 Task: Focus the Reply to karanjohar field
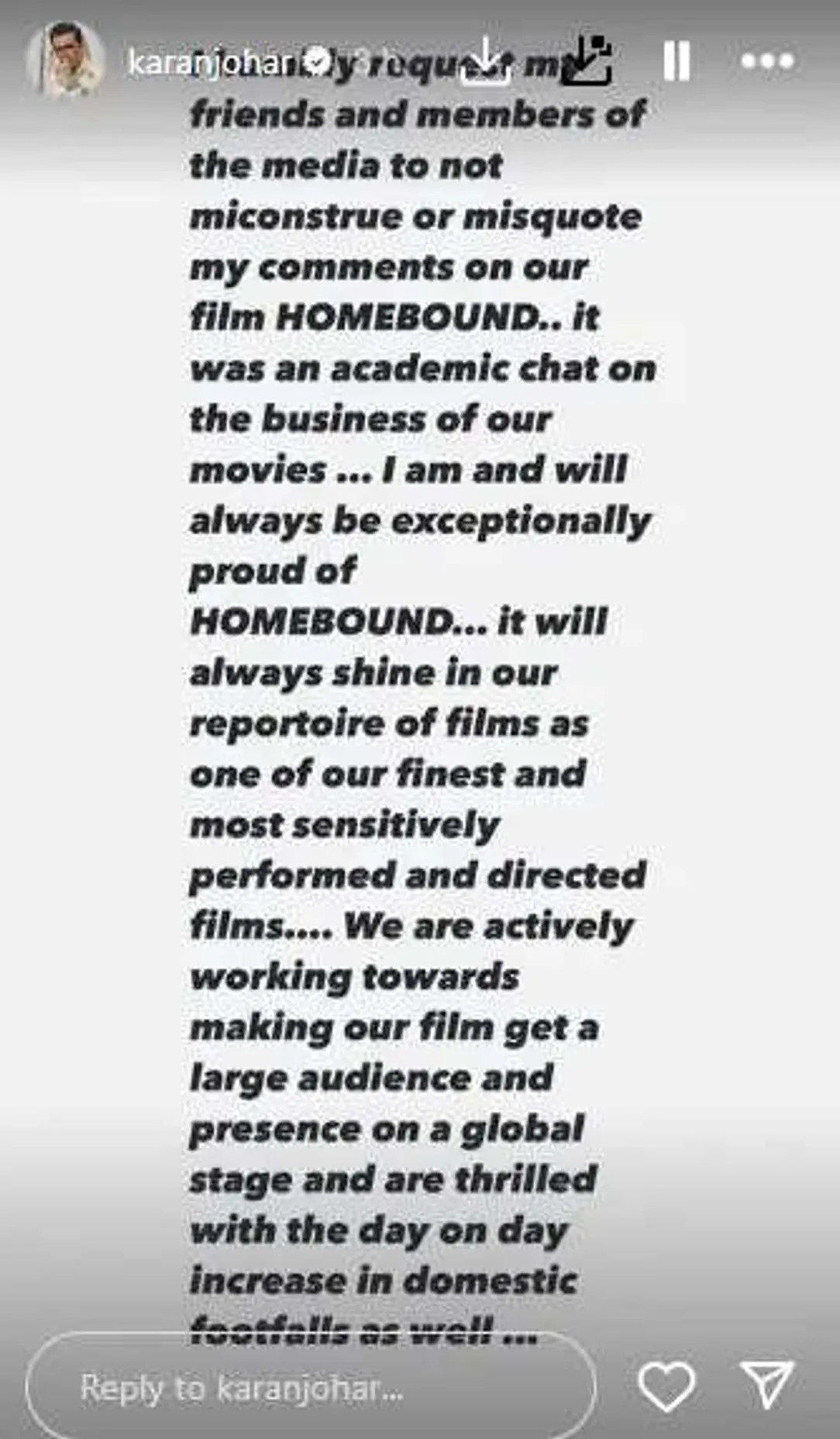(310, 1387)
